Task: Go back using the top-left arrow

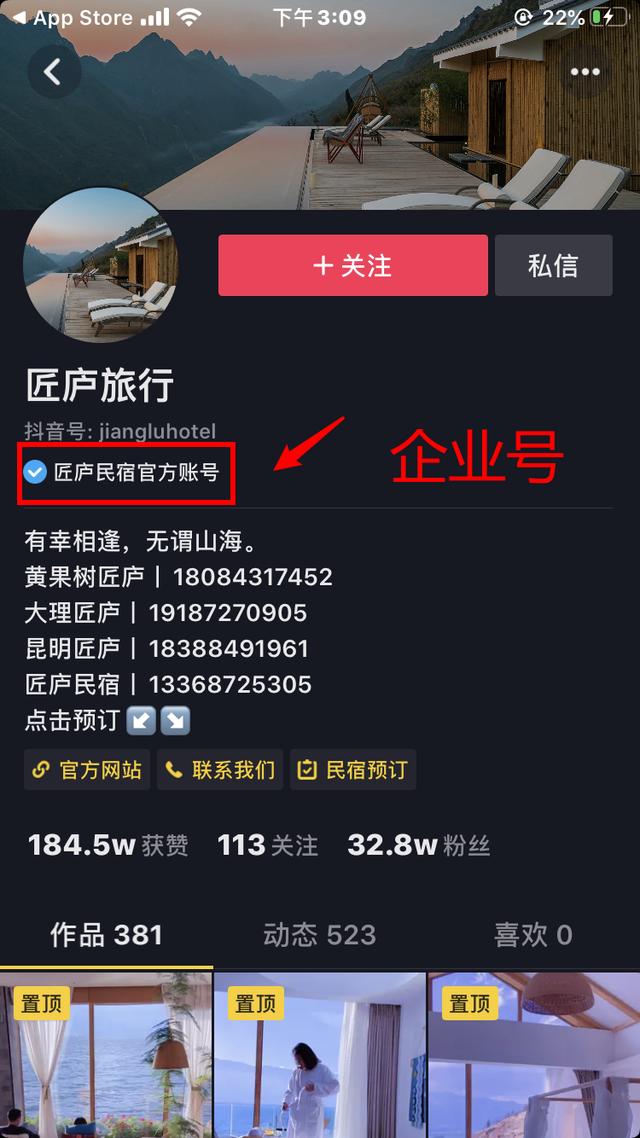Action: [x=53, y=72]
